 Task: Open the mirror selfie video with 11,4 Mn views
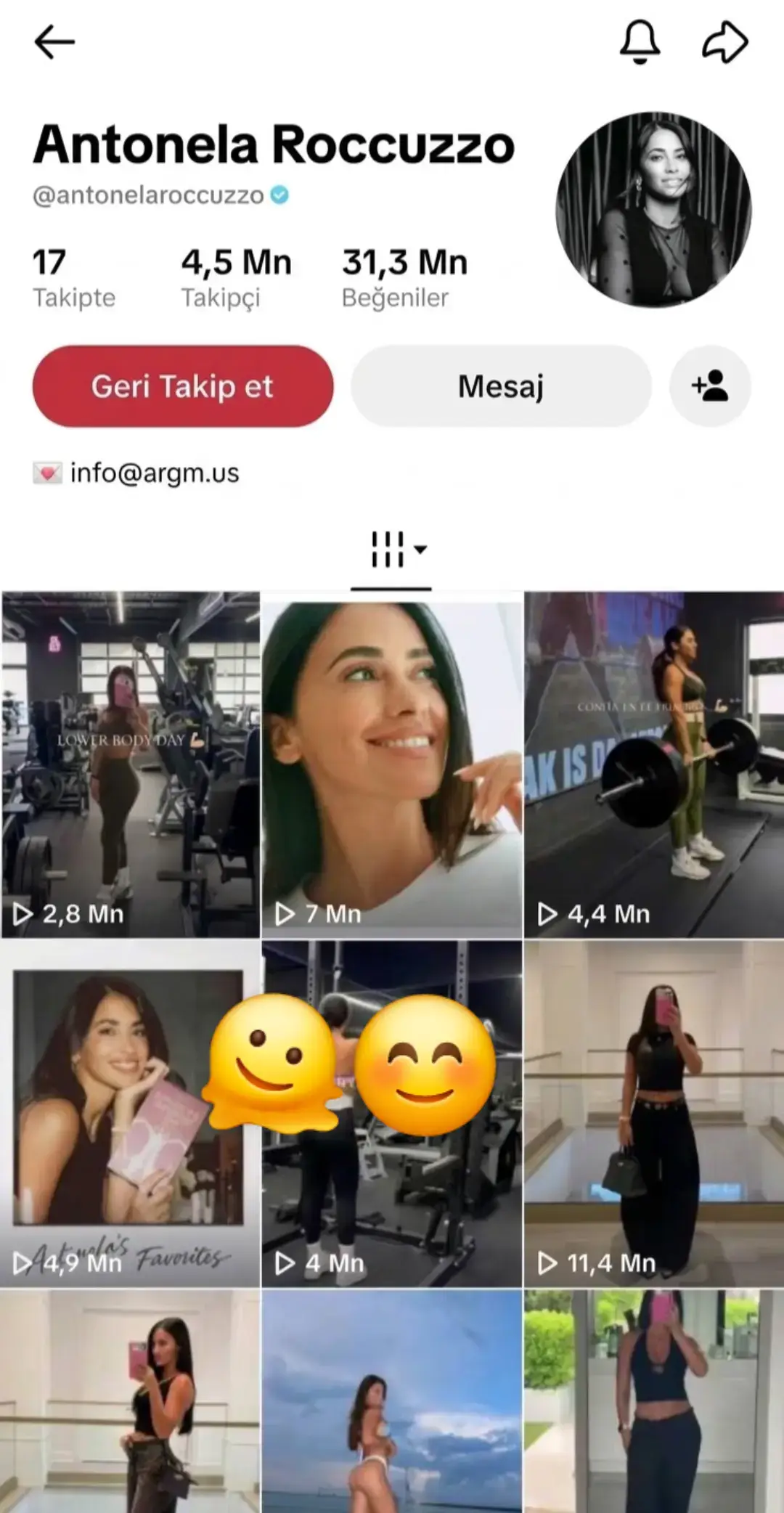[654, 1114]
